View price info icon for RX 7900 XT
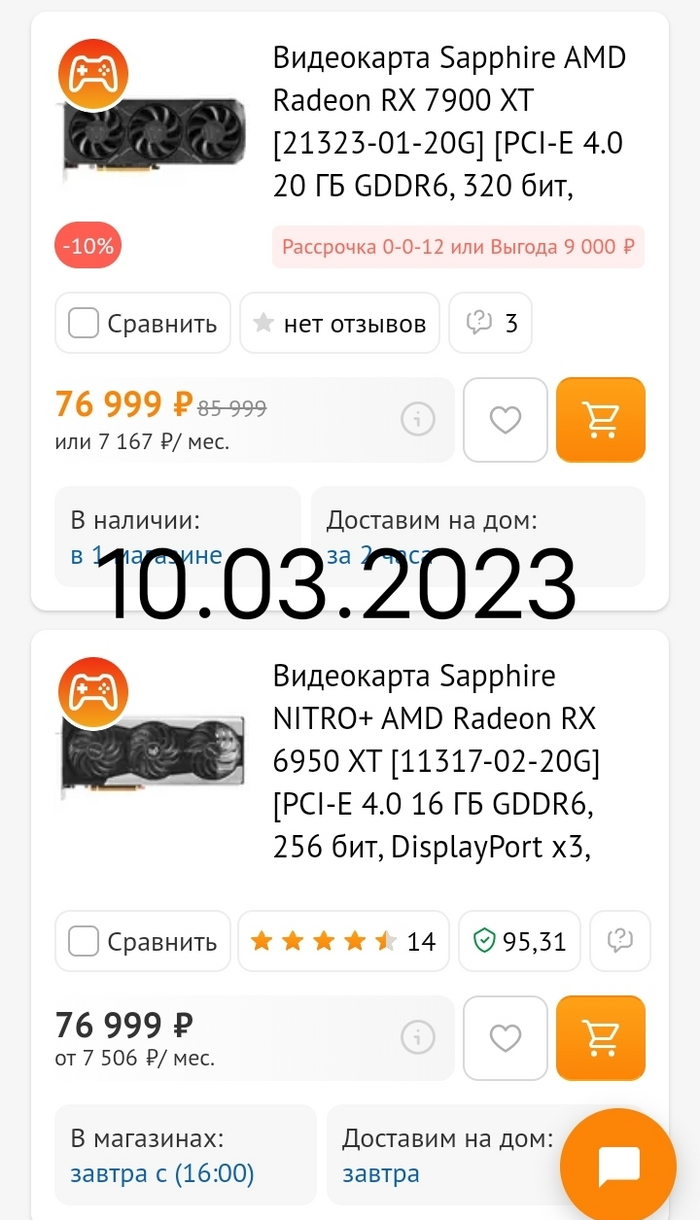This screenshot has width=700, height=1220. pyautogui.click(x=418, y=420)
